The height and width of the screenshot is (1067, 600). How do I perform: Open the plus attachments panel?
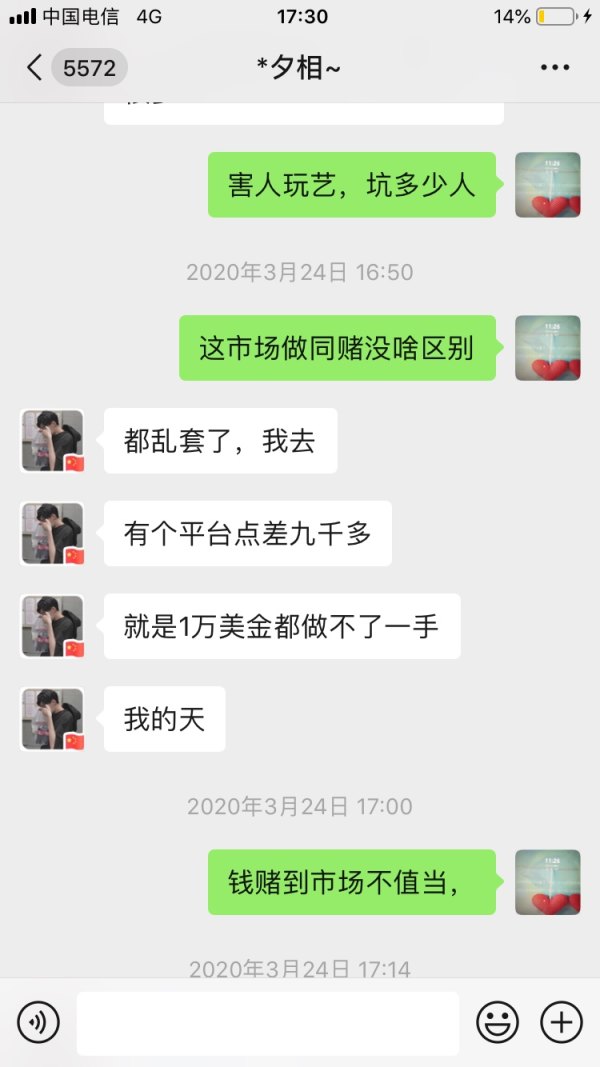tap(561, 1022)
